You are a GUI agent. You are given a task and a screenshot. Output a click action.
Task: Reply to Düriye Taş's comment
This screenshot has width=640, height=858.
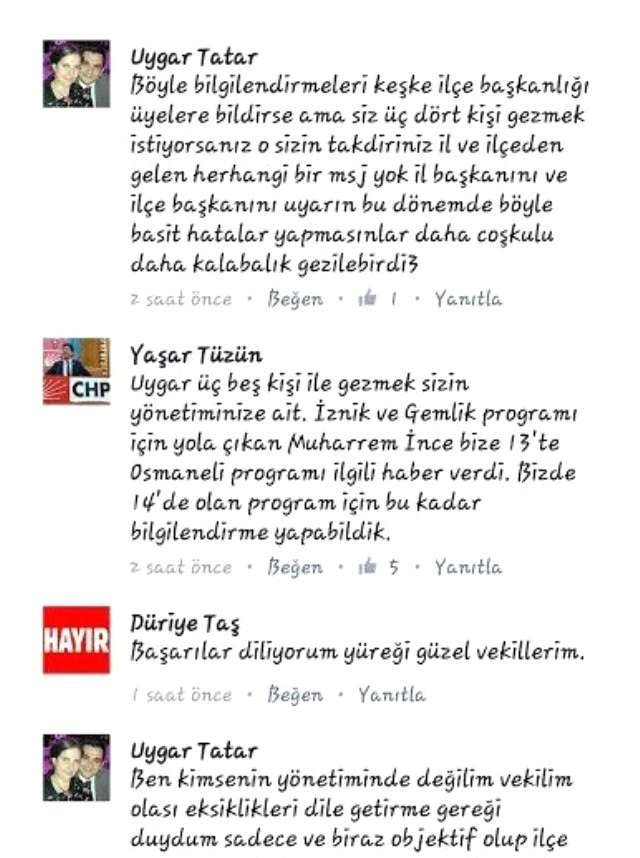coord(391,695)
